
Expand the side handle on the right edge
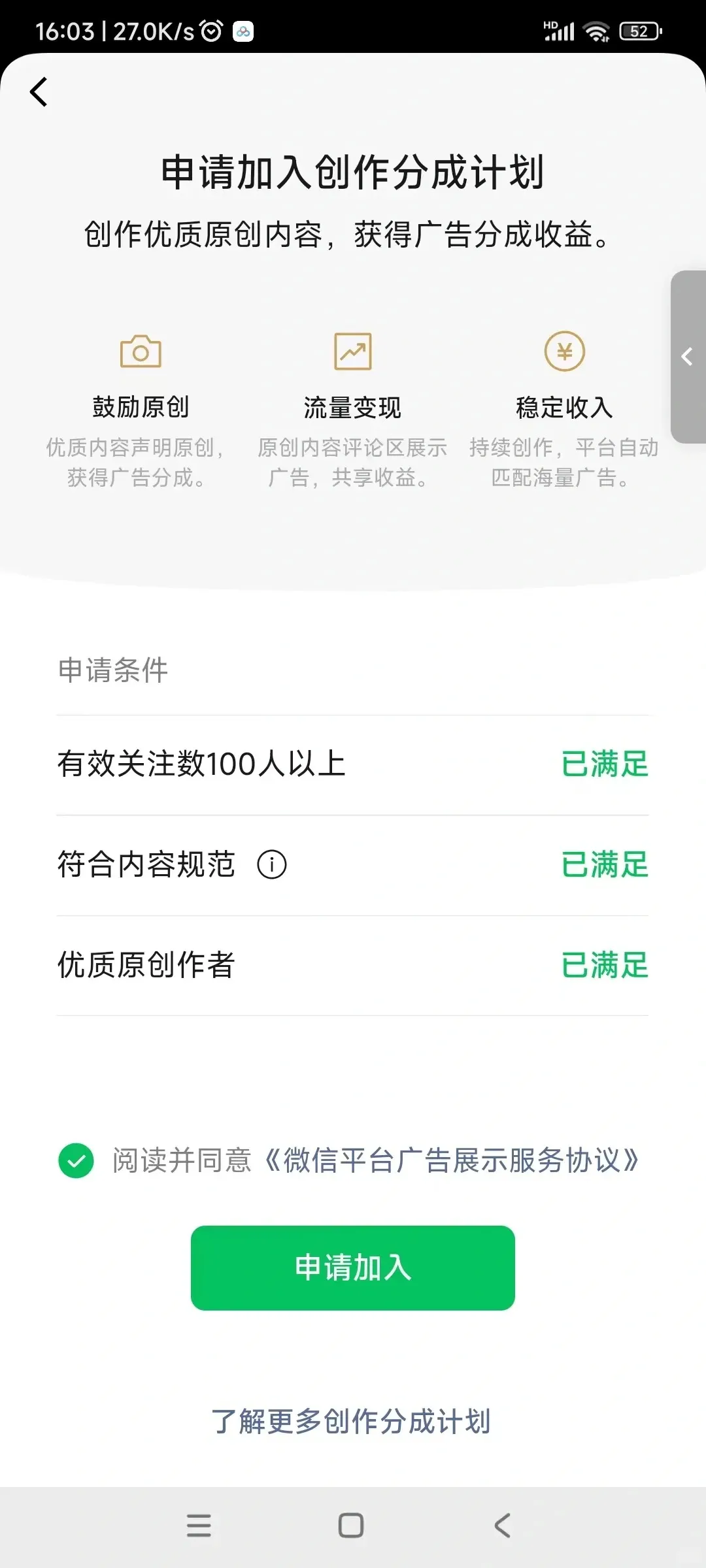[688, 357]
